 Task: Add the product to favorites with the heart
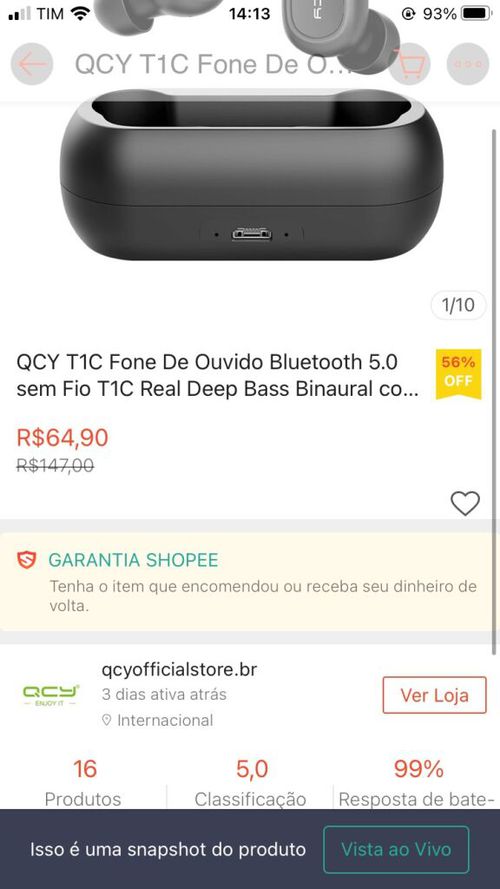tap(465, 503)
